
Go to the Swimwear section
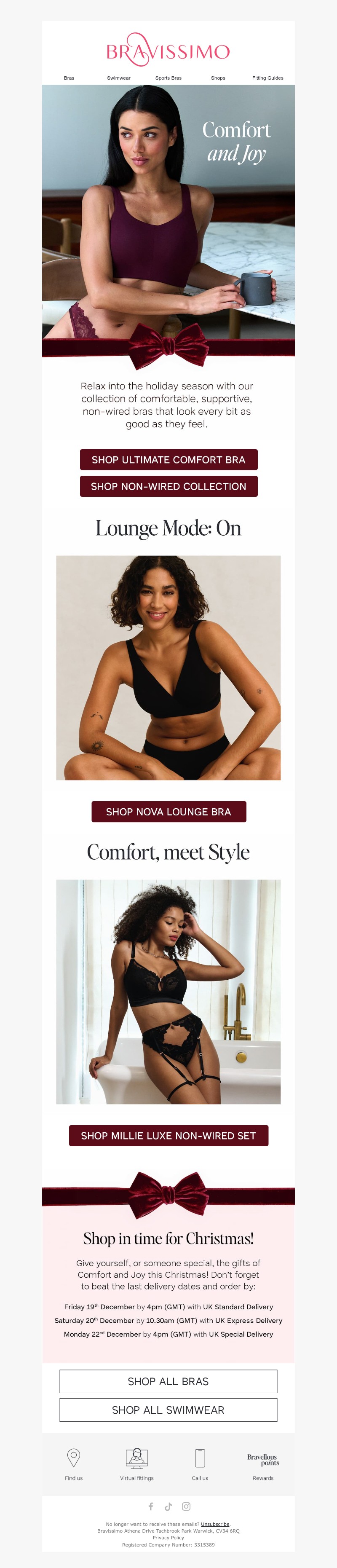point(119,78)
